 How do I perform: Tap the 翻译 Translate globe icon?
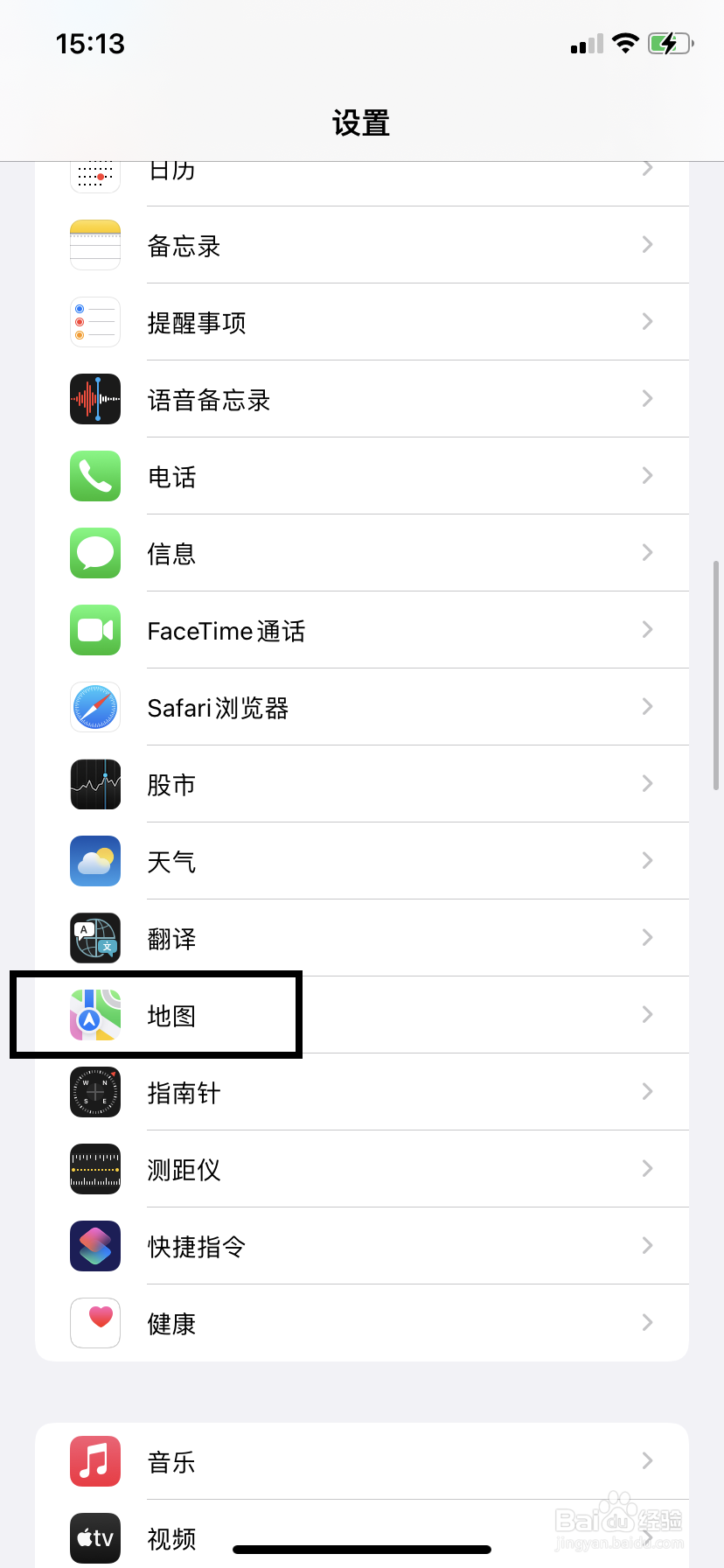(x=94, y=938)
